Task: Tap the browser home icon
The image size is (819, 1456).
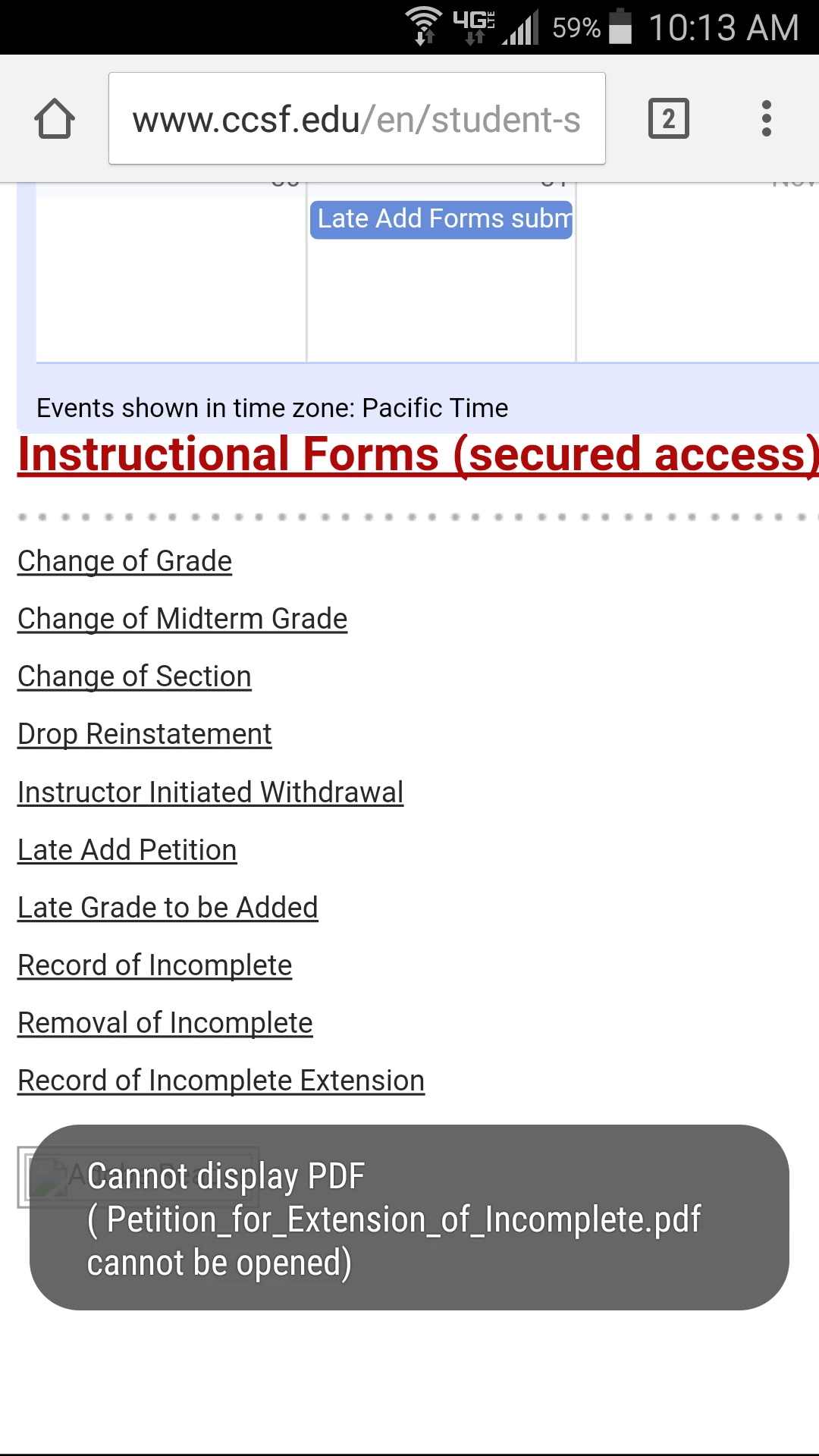Action: point(55,119)
